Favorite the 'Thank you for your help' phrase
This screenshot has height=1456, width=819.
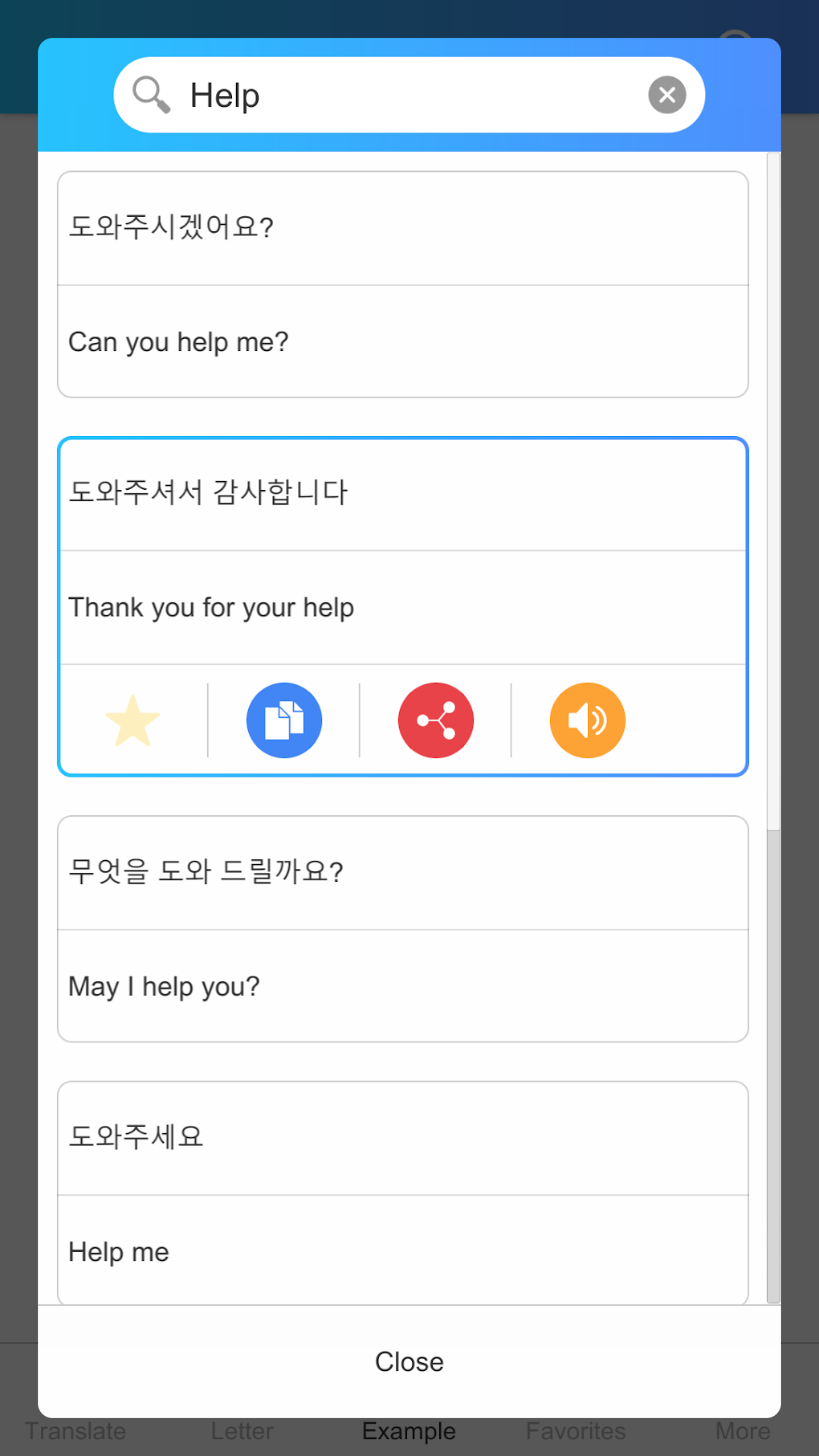coord(132,720)
